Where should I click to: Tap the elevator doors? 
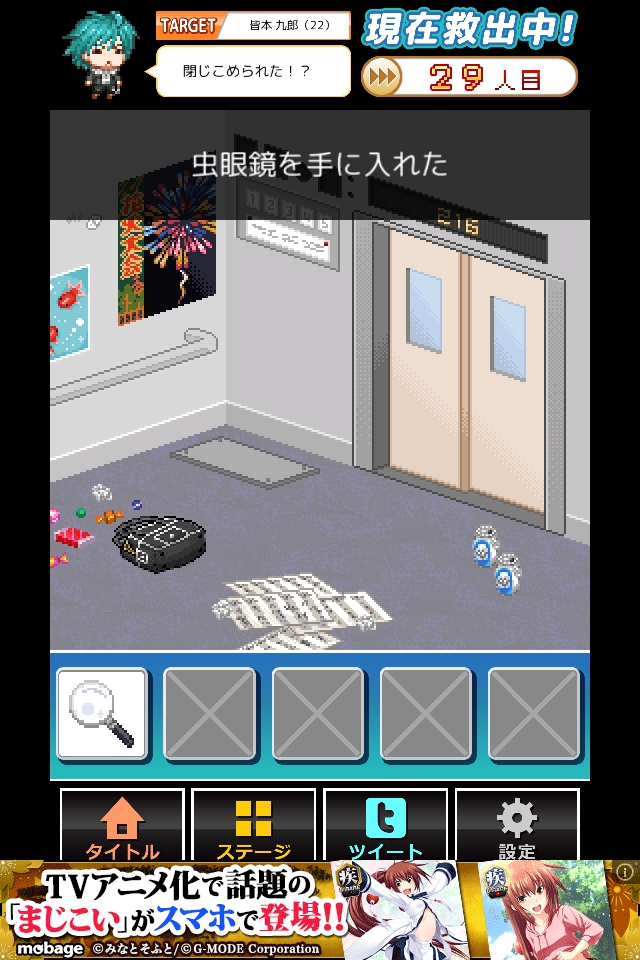467,370
